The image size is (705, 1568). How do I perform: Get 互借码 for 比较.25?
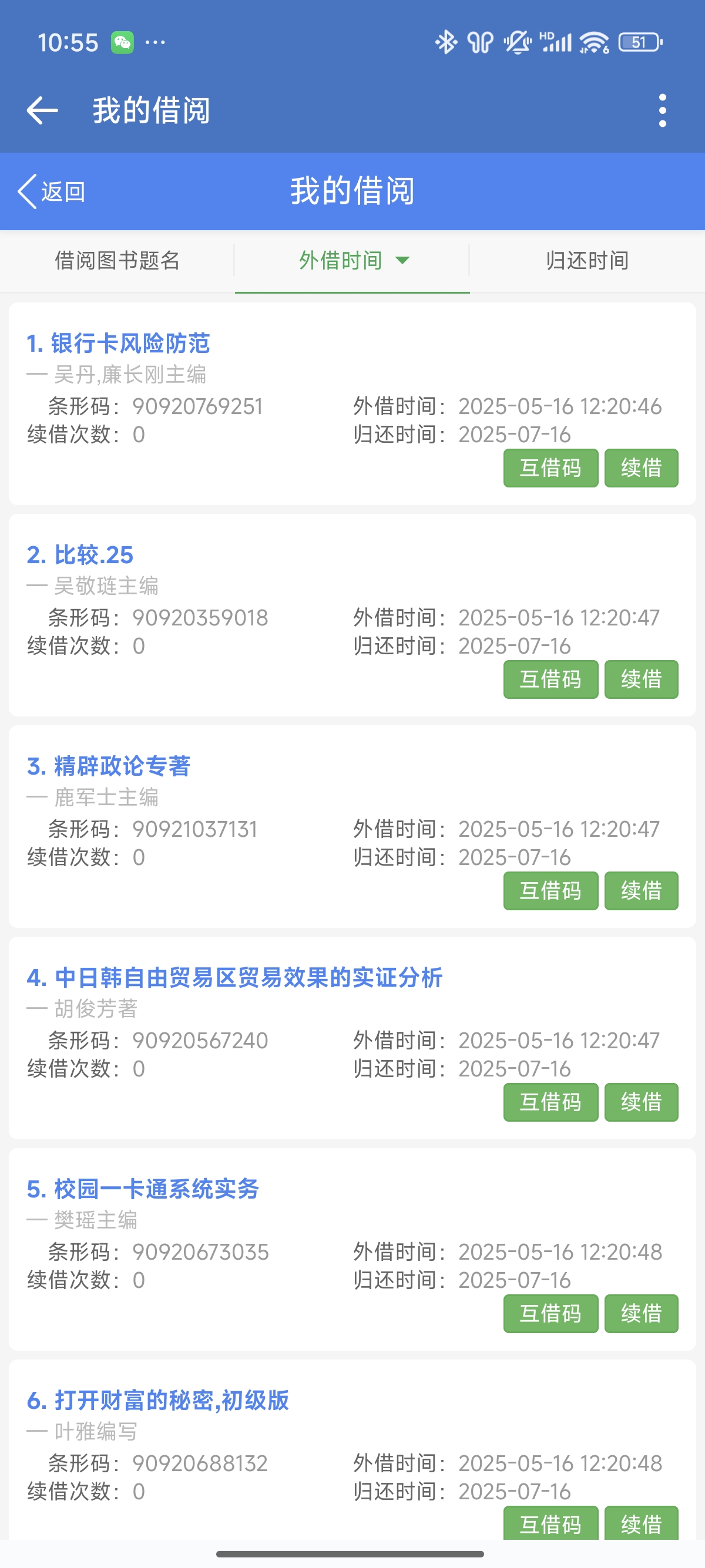(550, 679)
